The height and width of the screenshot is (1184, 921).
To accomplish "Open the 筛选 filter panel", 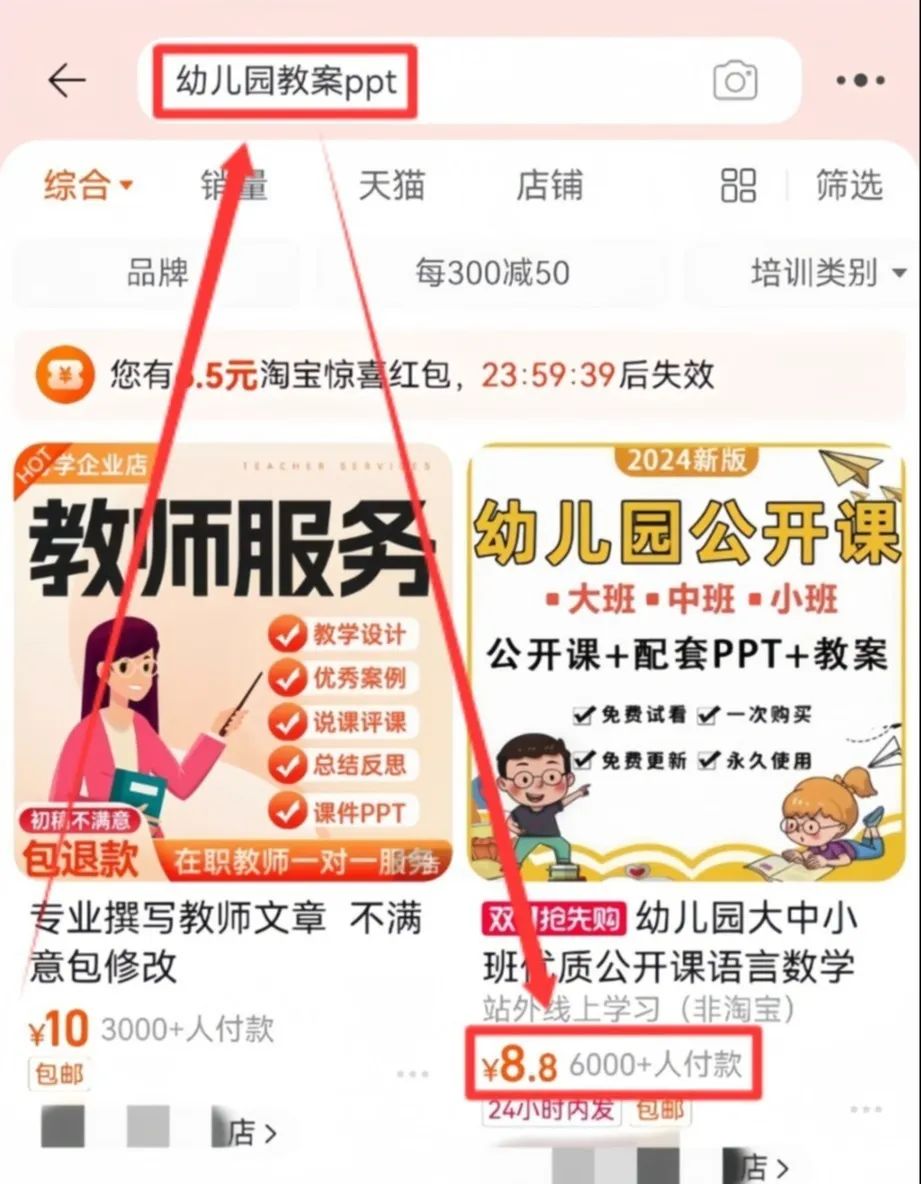I will click(x=849, y=186).
